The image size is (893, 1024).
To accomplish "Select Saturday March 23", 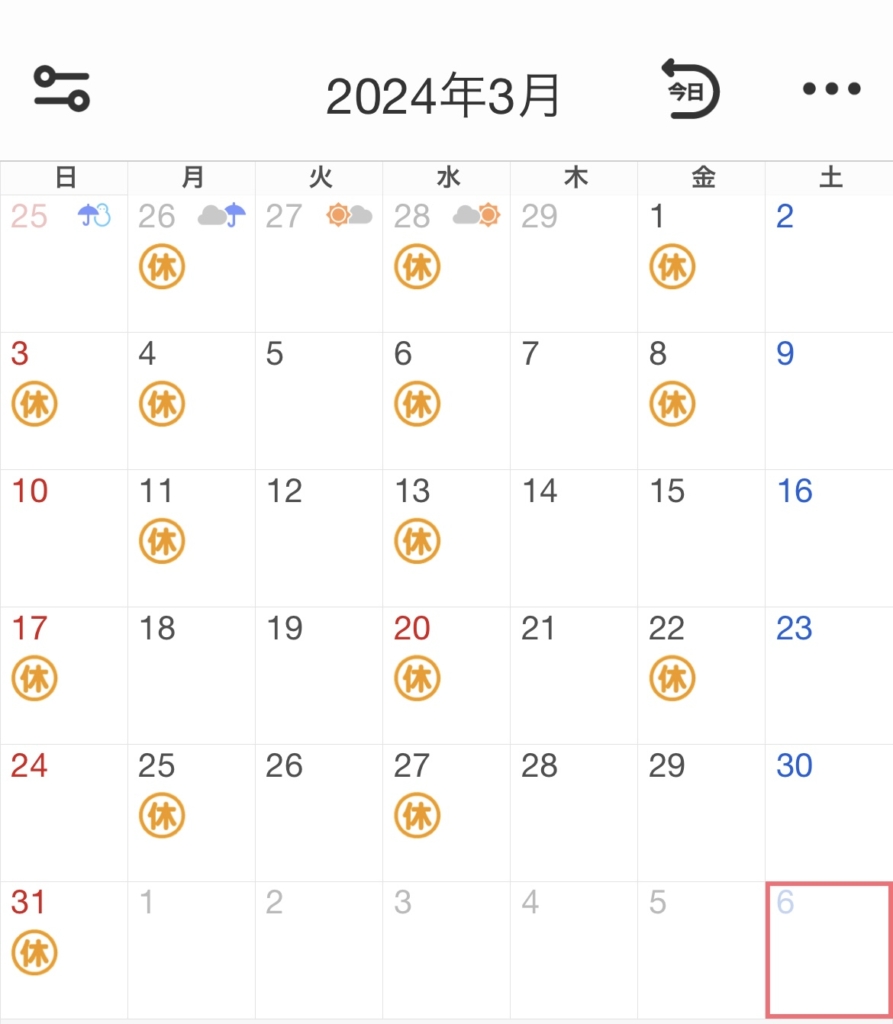I will (x=829, y=675).
